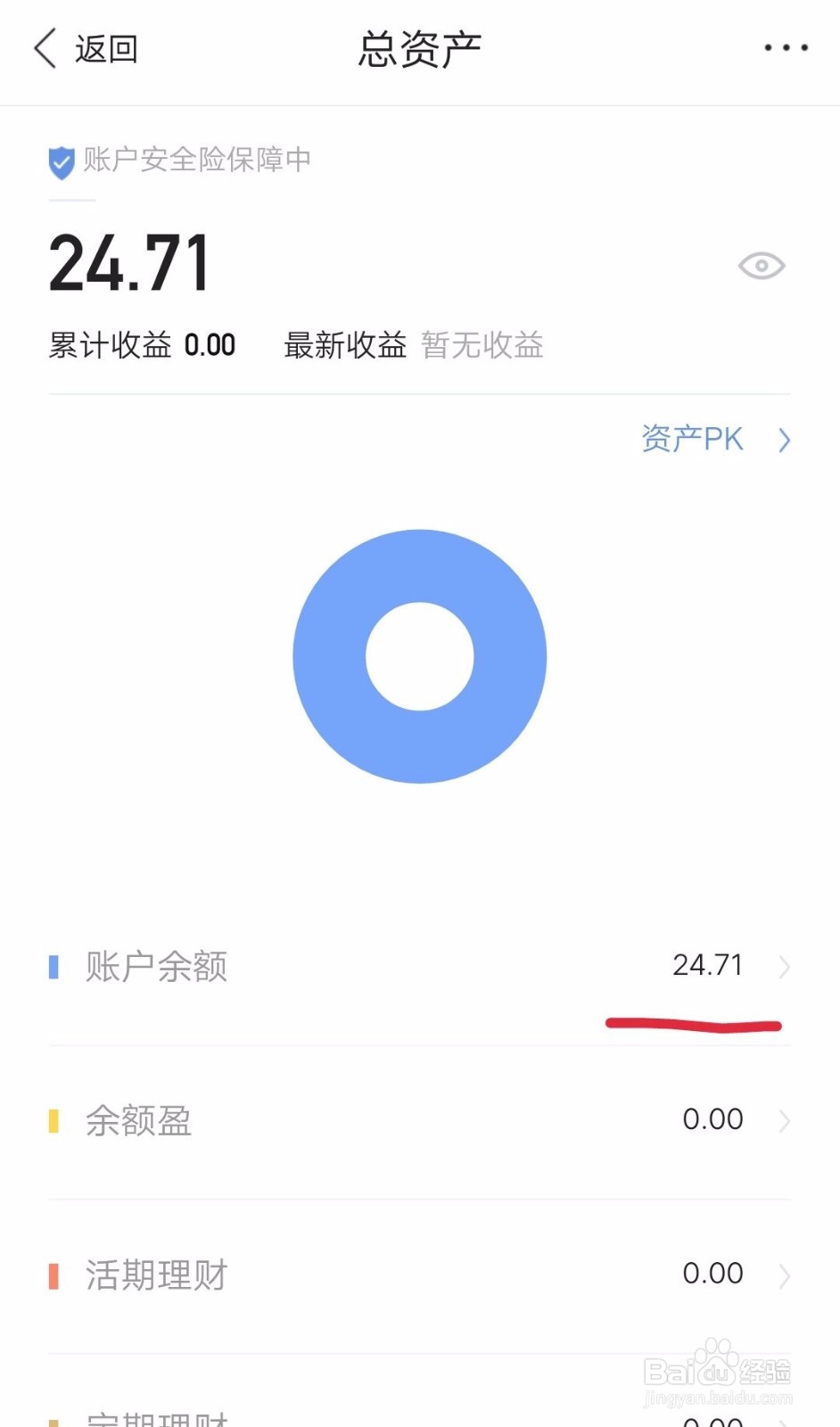This screenshot has height=1427, width=840.
Task: Open the 资产PK link
Action: click(716, 439)
